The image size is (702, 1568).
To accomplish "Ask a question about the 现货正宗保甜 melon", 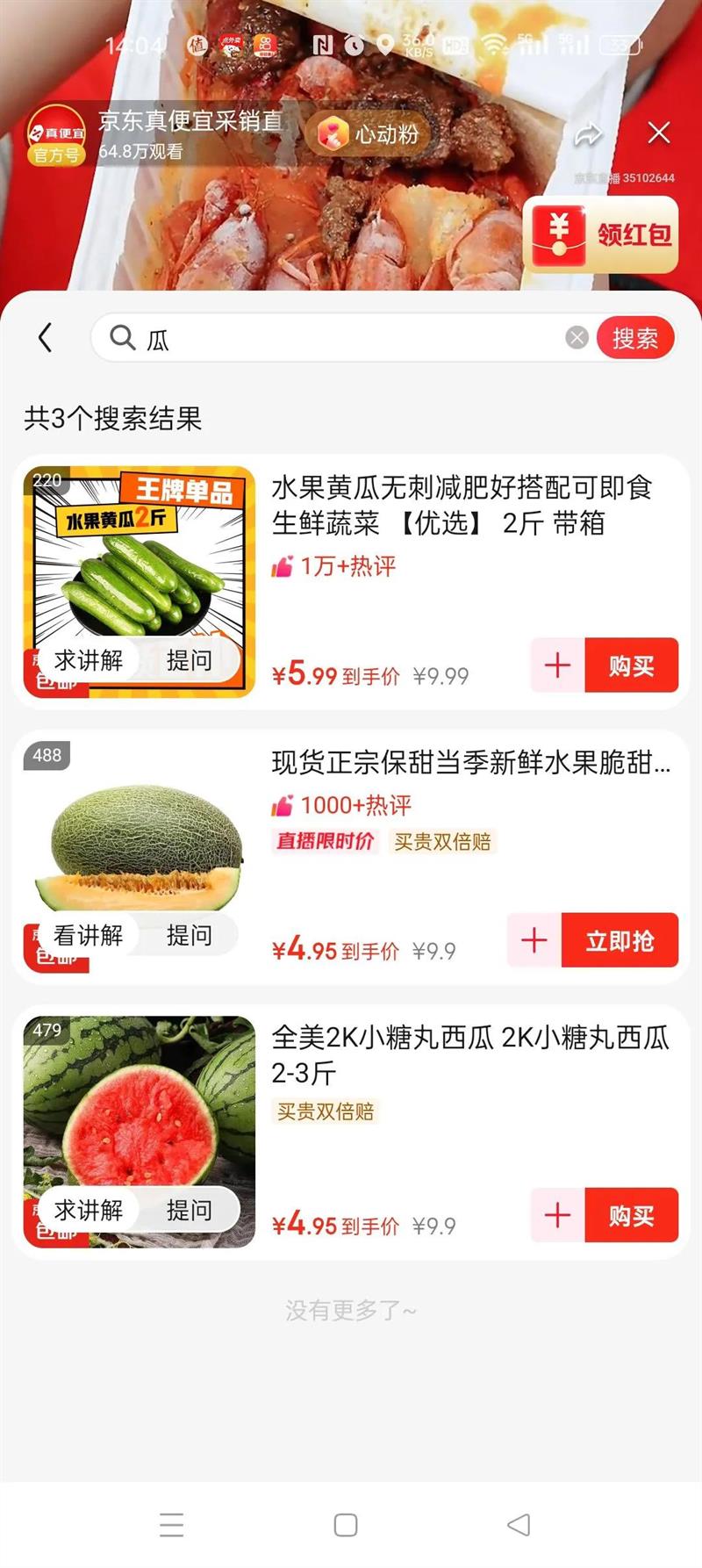I will point(190,935).
